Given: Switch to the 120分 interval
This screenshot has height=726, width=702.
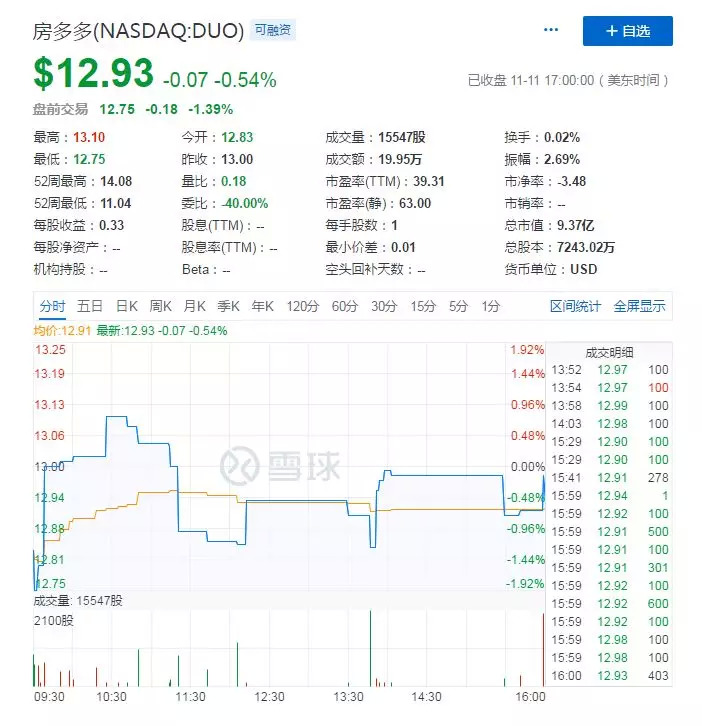Looking at the screenshot, I should [x=302, y=306].
